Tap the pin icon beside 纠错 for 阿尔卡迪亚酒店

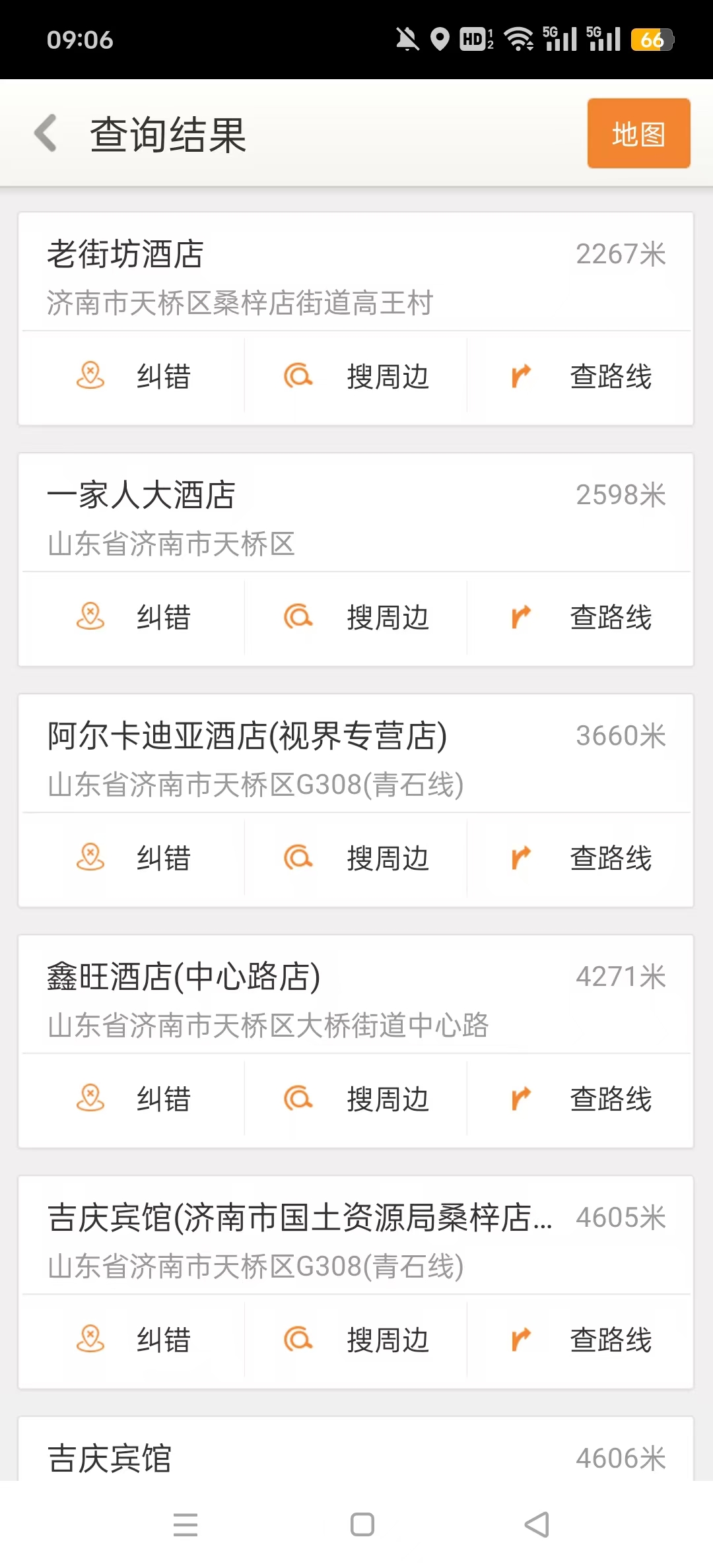[90, 858]
